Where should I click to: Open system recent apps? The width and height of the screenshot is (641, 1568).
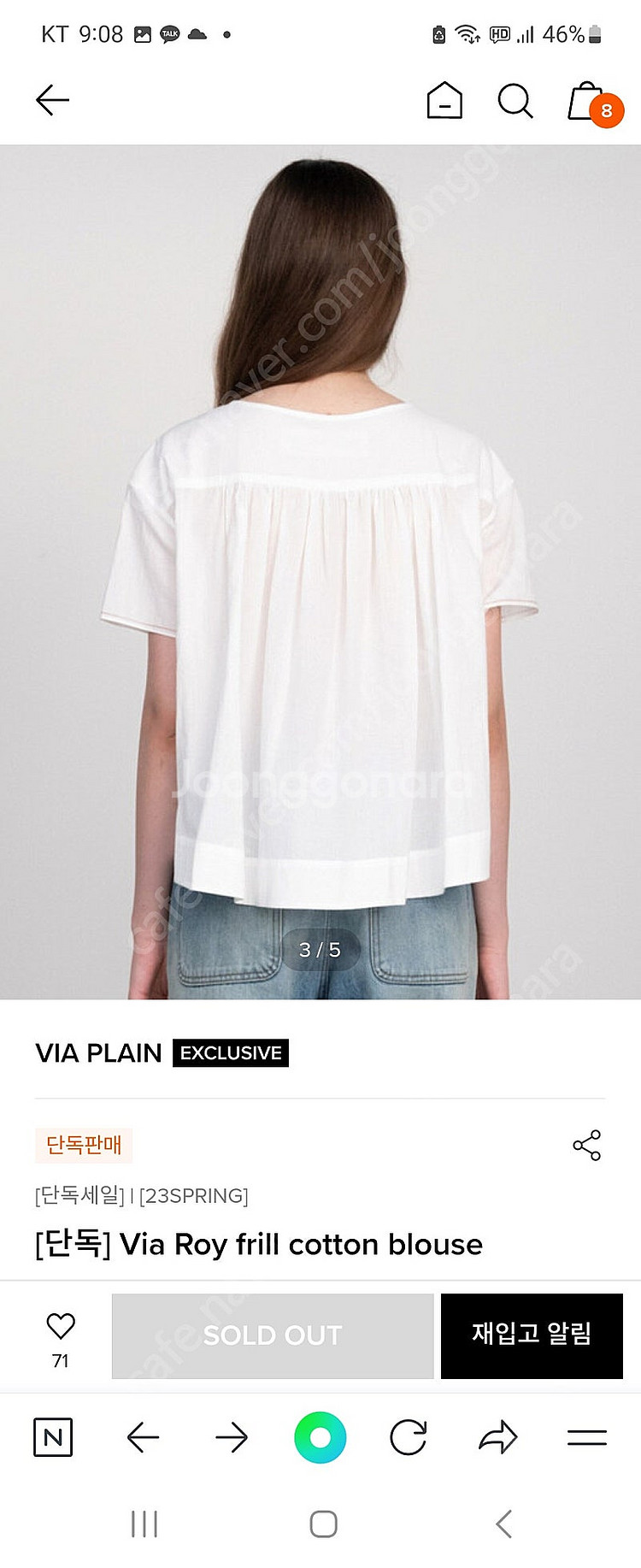tap(144, 1524)
